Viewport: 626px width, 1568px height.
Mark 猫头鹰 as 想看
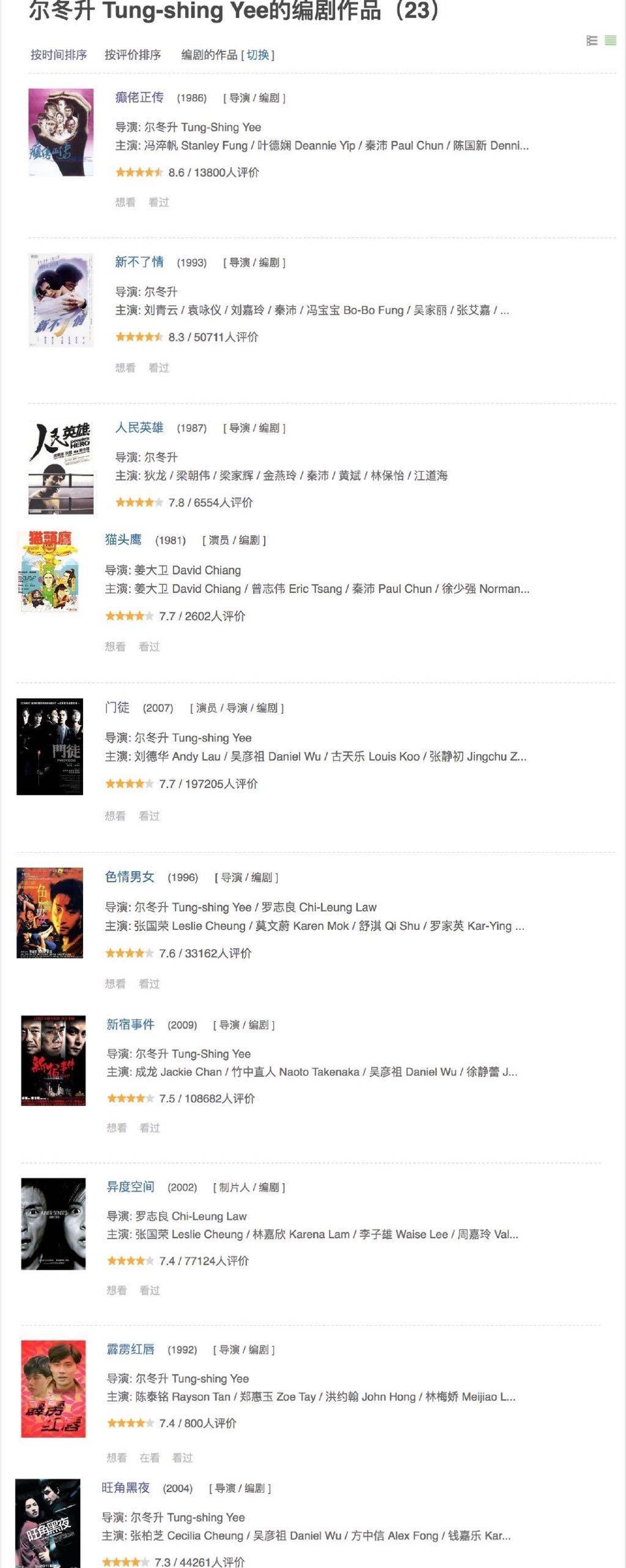tap(115, 647)
